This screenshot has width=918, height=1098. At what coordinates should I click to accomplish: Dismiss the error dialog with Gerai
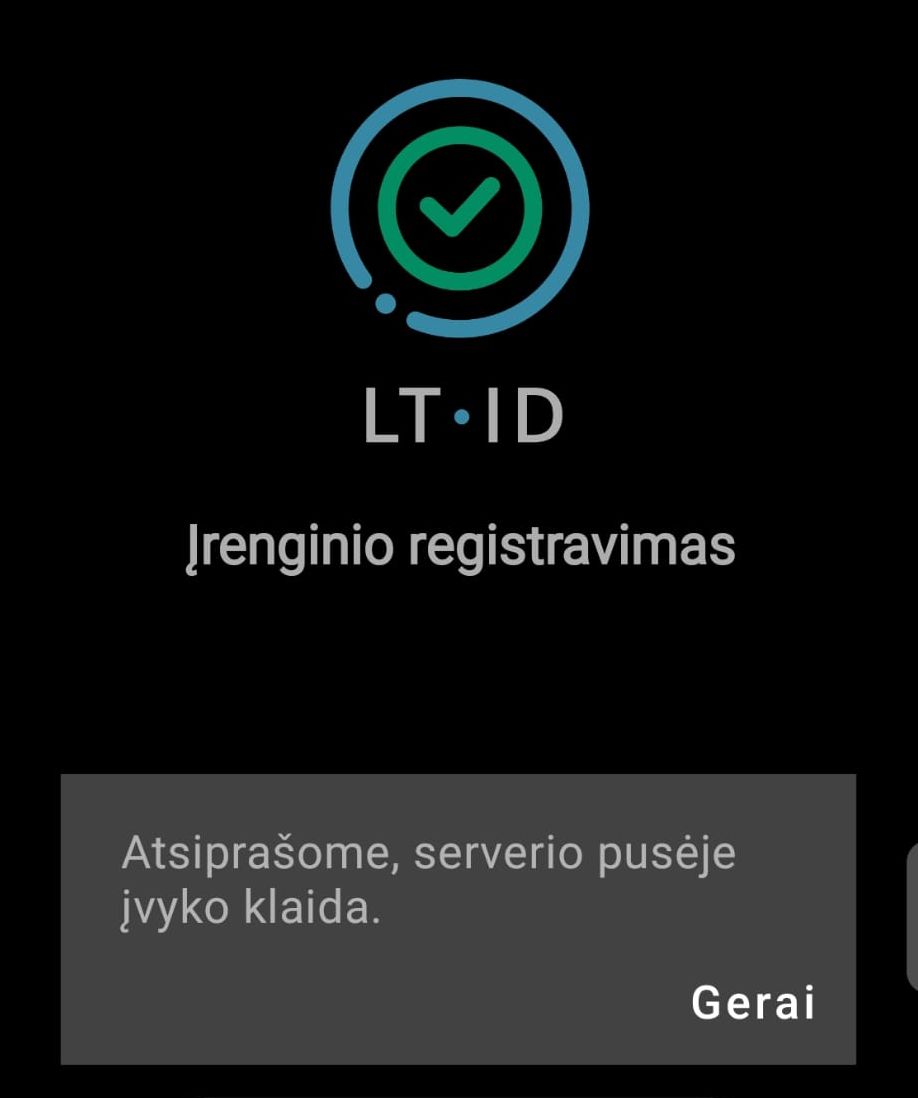[x=753, y=1002]
